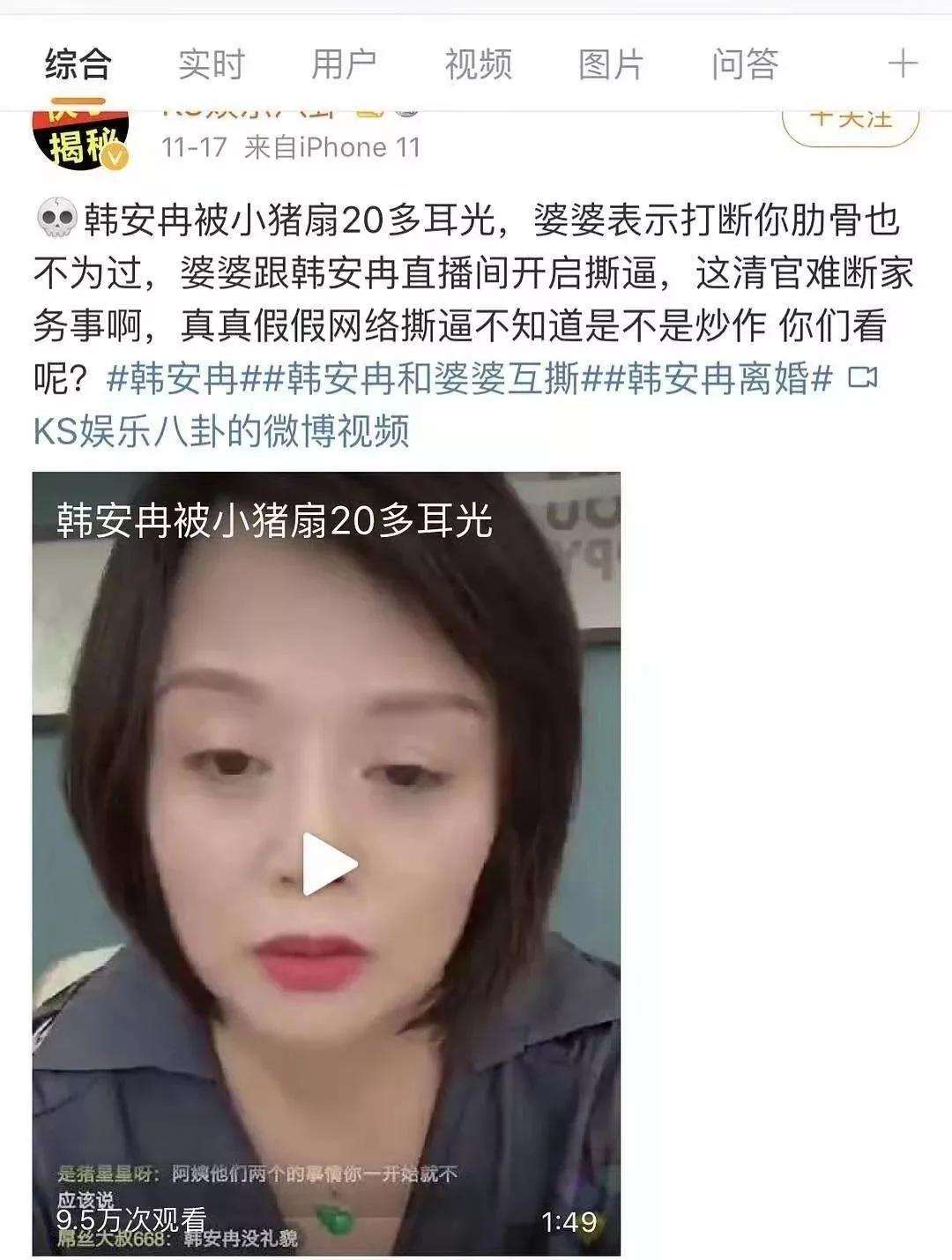Switch to the 视频 tab

tap(478, 64)
